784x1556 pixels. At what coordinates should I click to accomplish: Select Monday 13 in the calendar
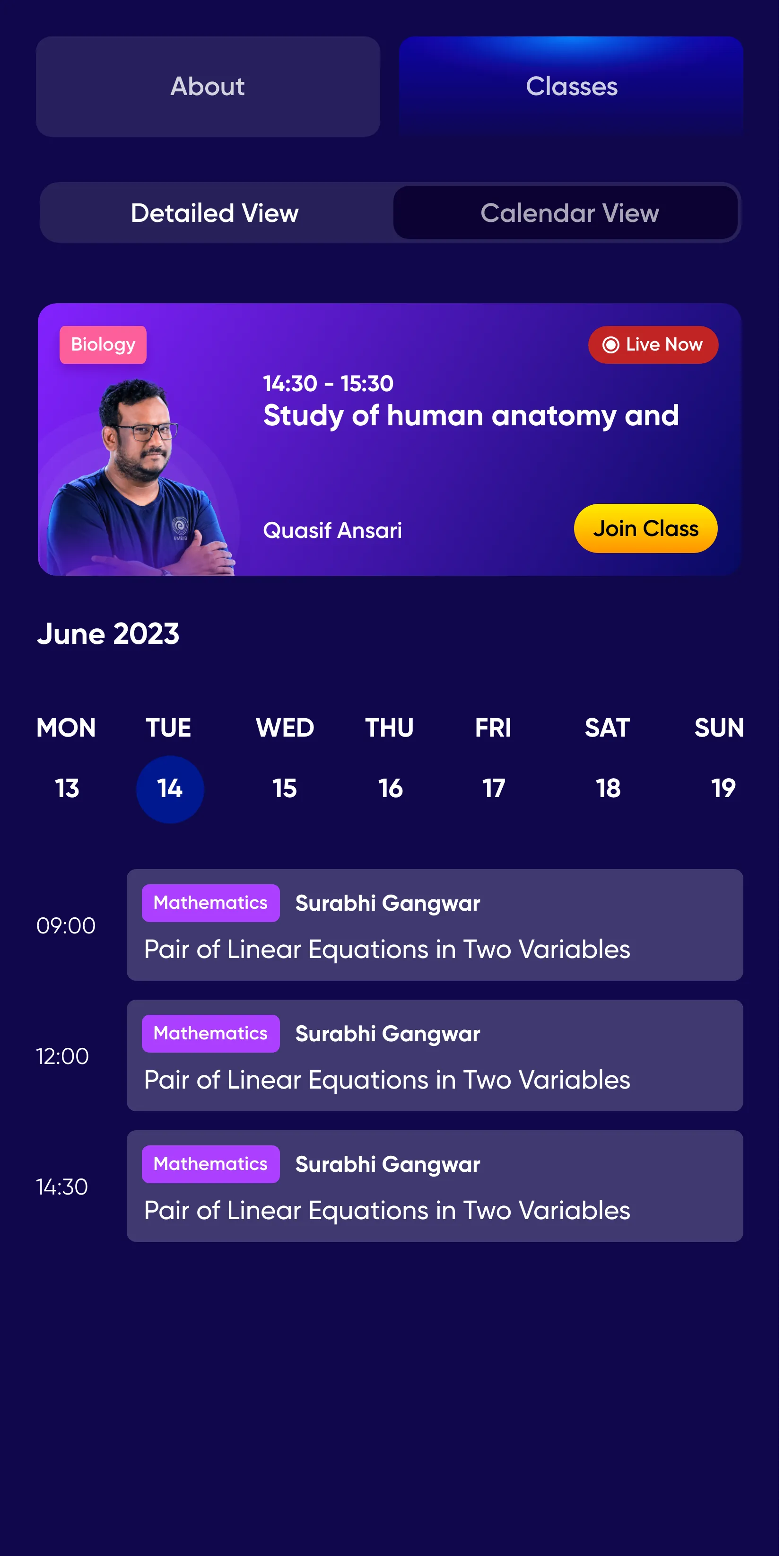tap(66, 788)
